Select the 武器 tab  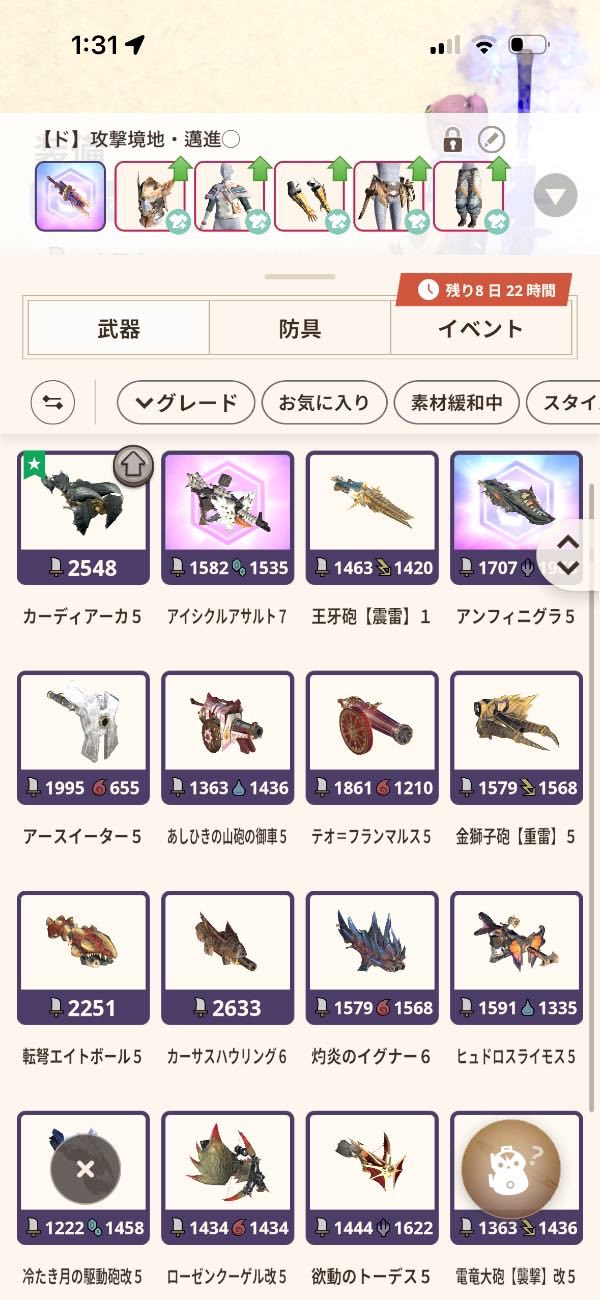(119, 328)
